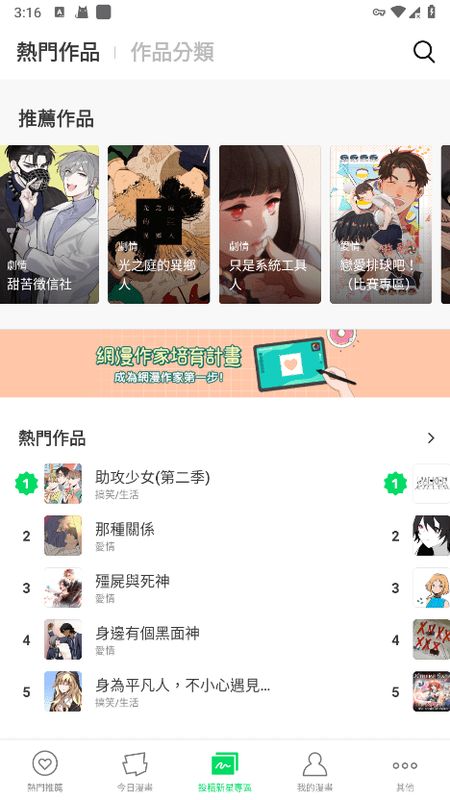Image resolution: width=450 pixels, height=800 pixels.
Task: Open the 戀愛排球吧! card
Action: click(381, 224)
